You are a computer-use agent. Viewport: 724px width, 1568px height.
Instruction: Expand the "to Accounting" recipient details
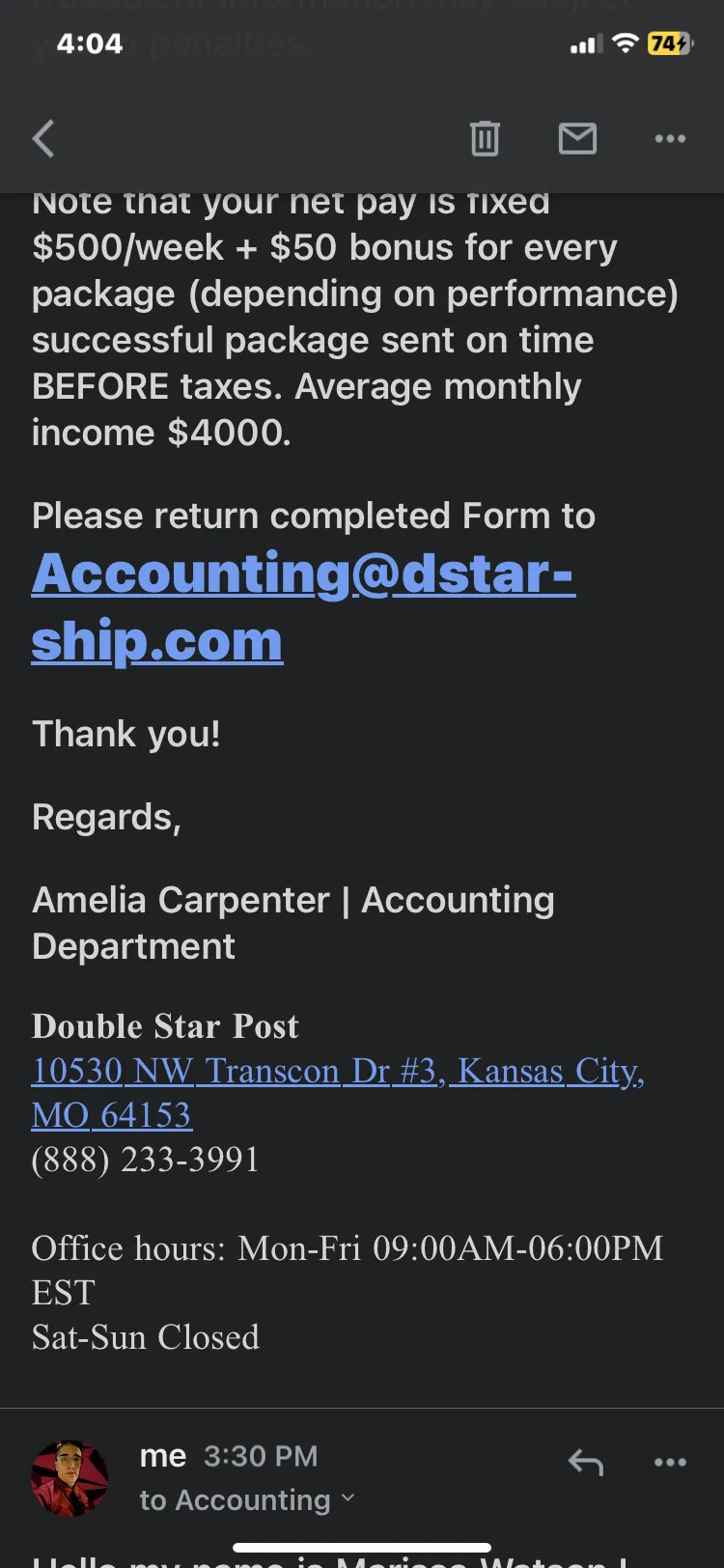click(247, 1499)
